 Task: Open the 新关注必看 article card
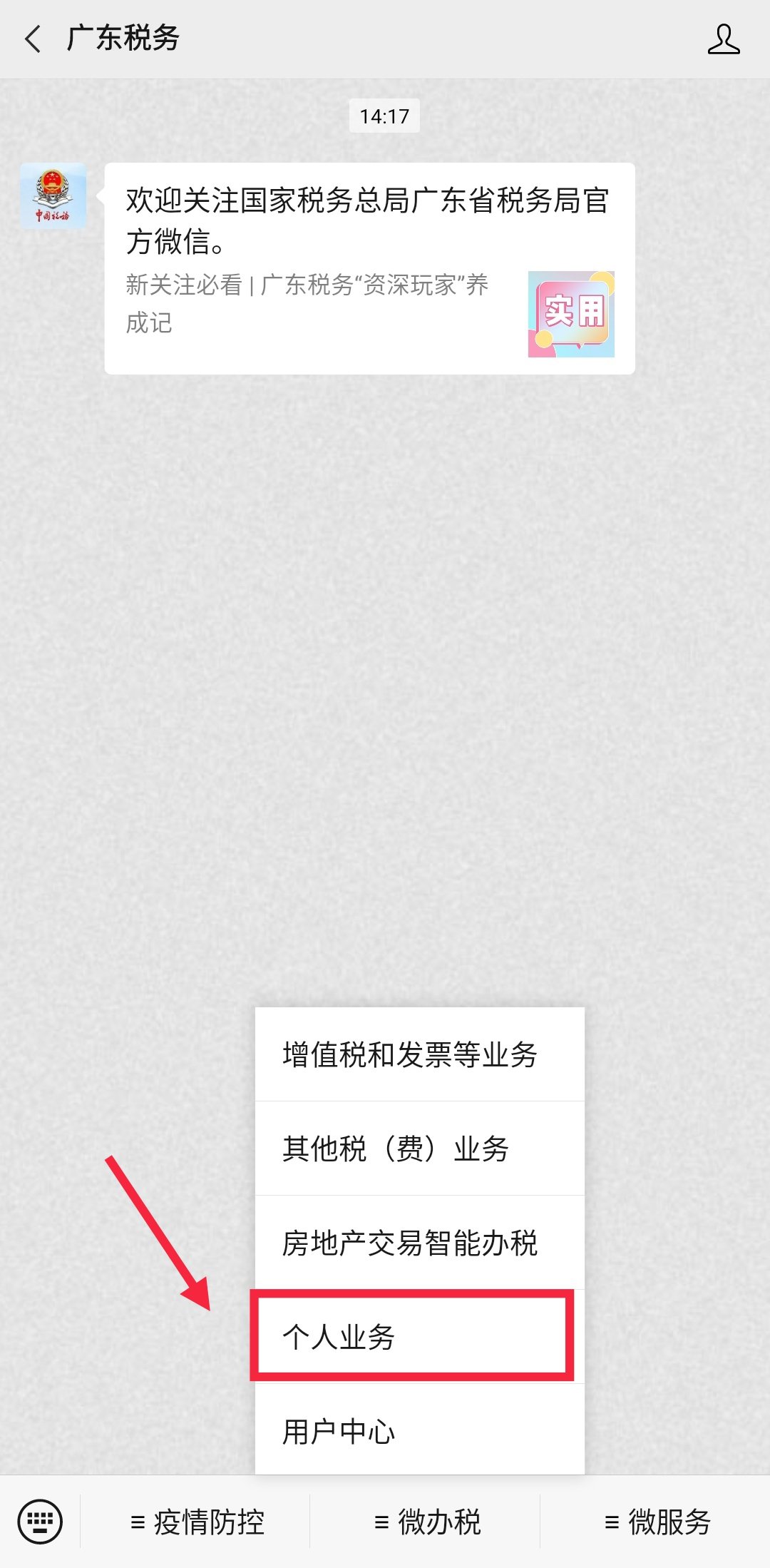(369, 269)
